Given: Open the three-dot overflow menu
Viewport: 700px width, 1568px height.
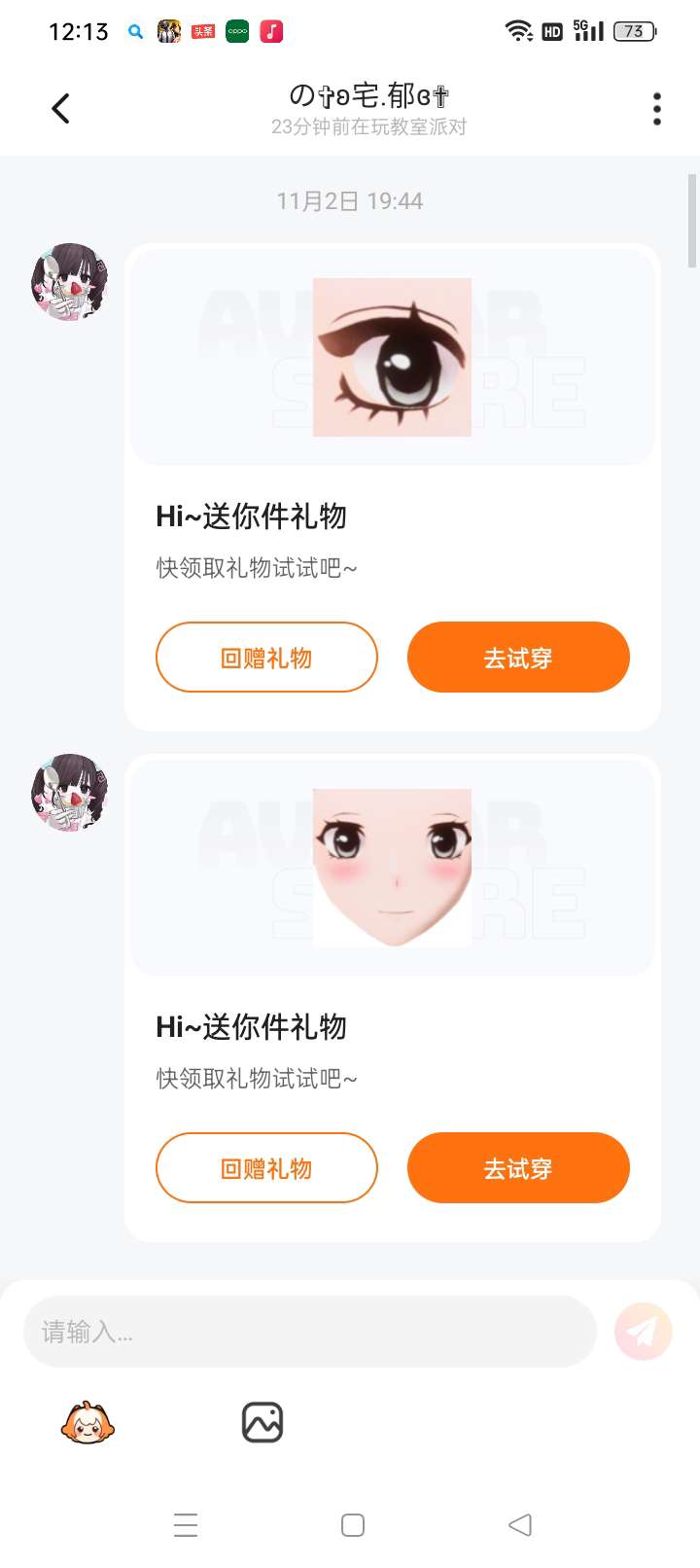Looking at the screenshot, I should [657, 109].
